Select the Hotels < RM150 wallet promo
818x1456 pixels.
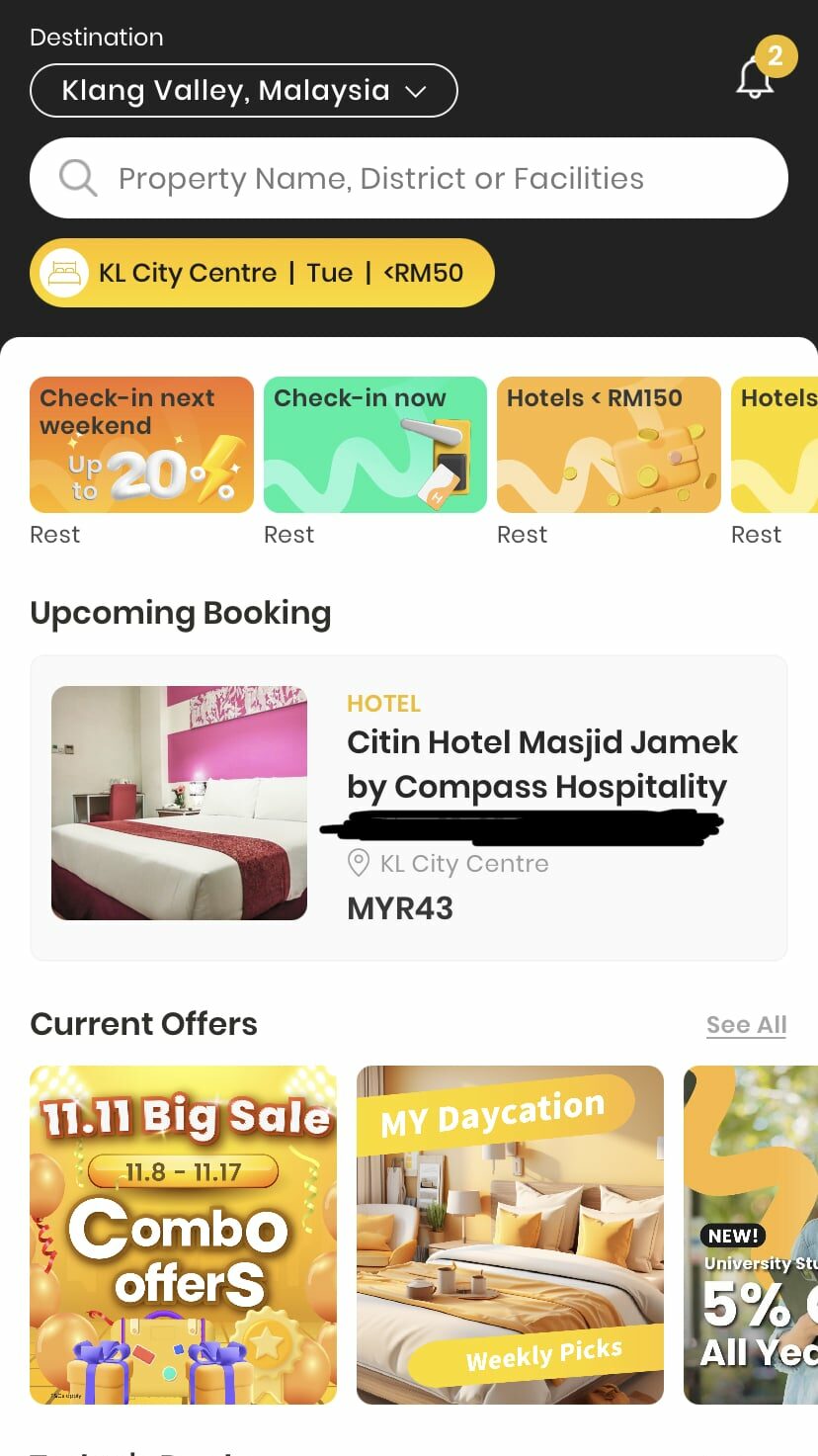click(x=608, y=443)
